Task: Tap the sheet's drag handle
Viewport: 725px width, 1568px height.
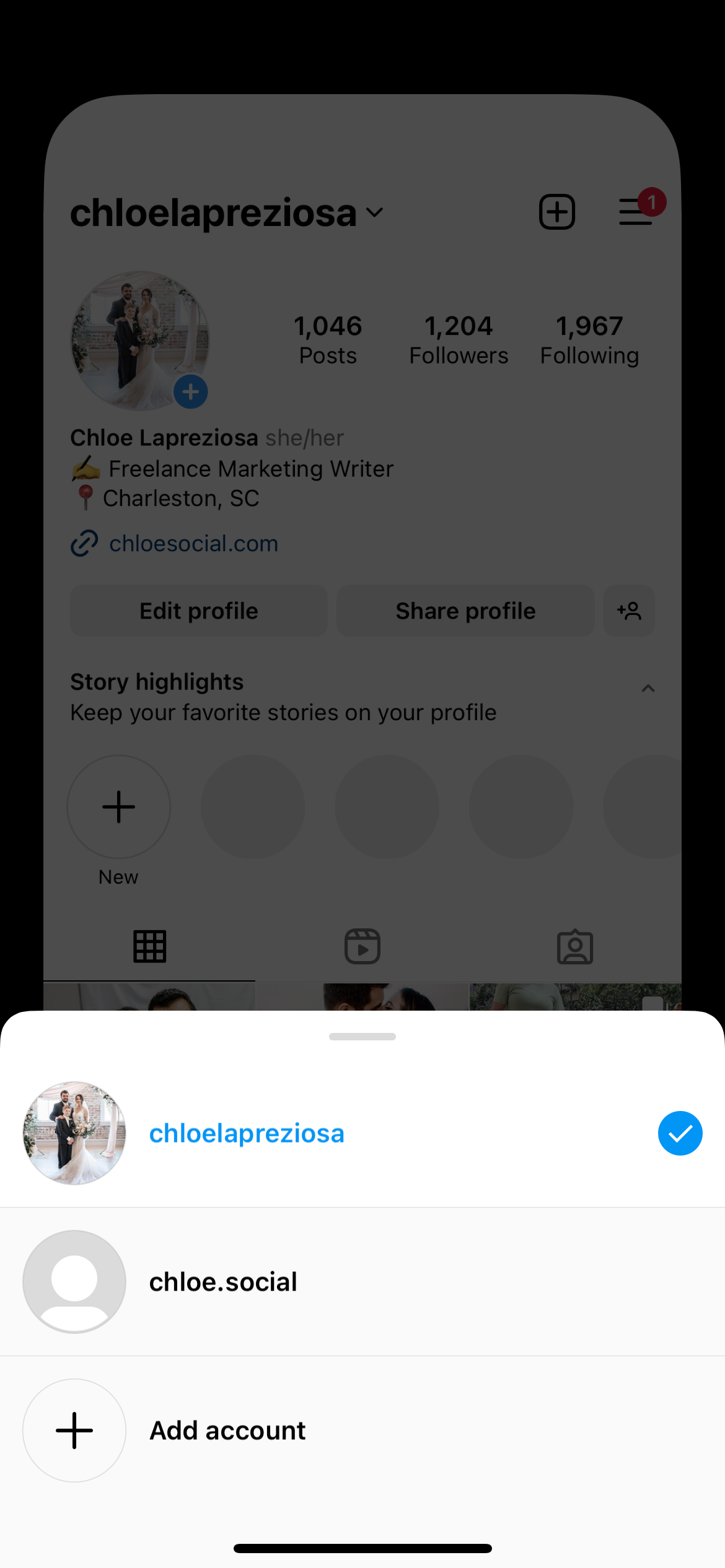Action: point(362,1037)
